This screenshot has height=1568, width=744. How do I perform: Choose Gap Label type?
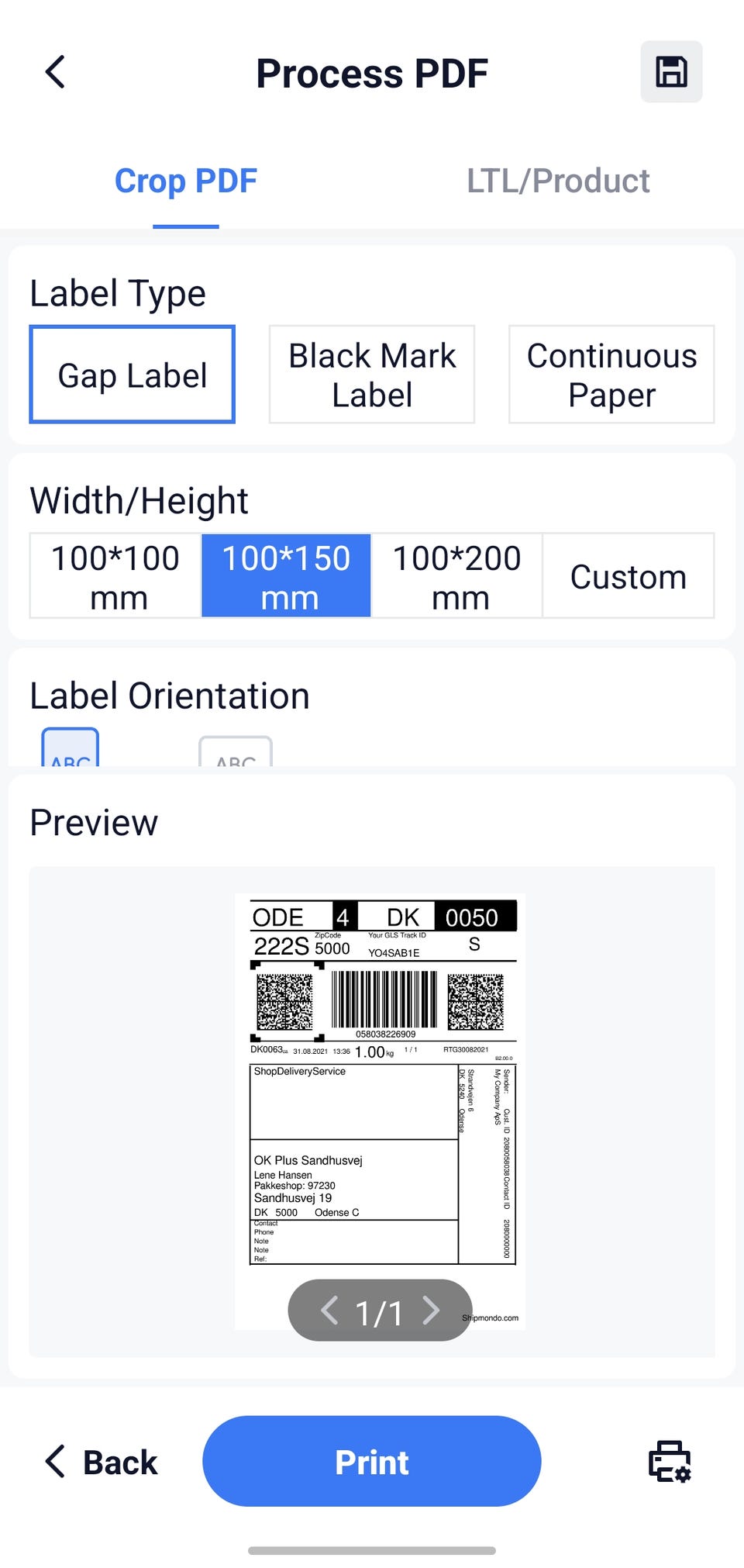[x=132, y=375]
